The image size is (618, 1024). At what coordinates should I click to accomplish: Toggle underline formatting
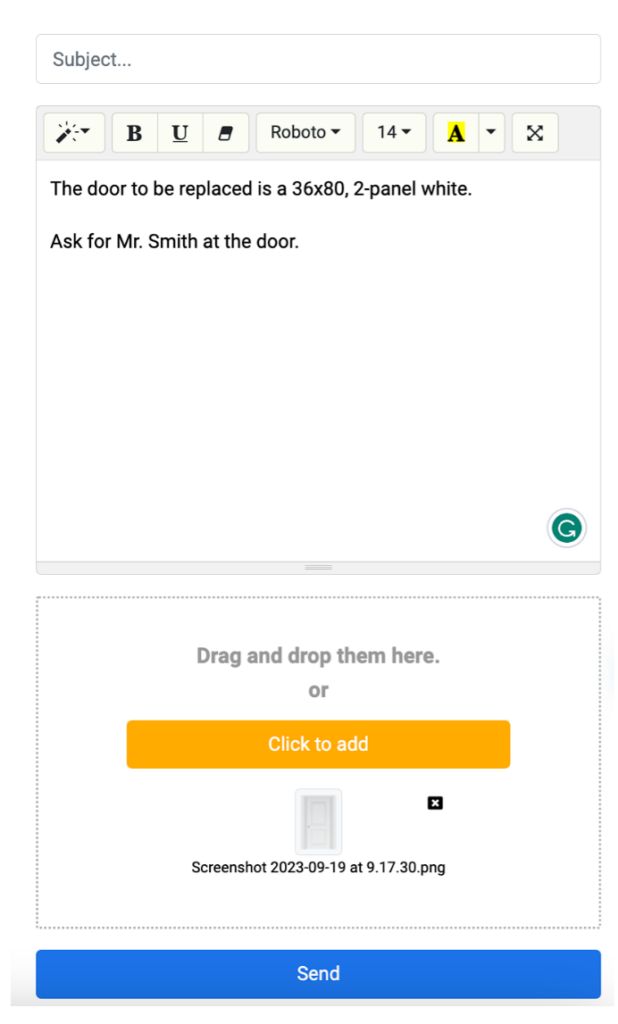[180, 133]
